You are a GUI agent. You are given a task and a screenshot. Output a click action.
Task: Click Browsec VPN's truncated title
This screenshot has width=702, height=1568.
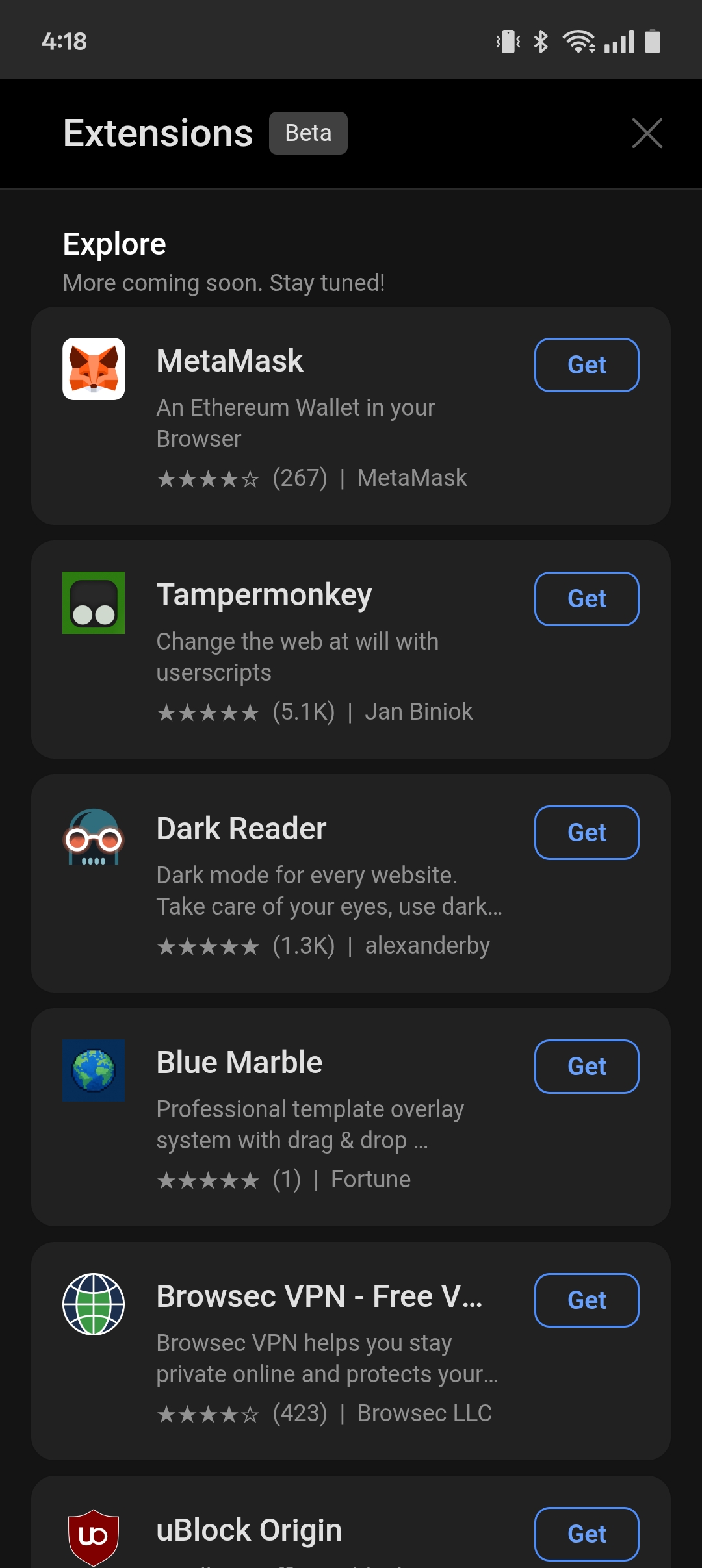point(318,1296)
